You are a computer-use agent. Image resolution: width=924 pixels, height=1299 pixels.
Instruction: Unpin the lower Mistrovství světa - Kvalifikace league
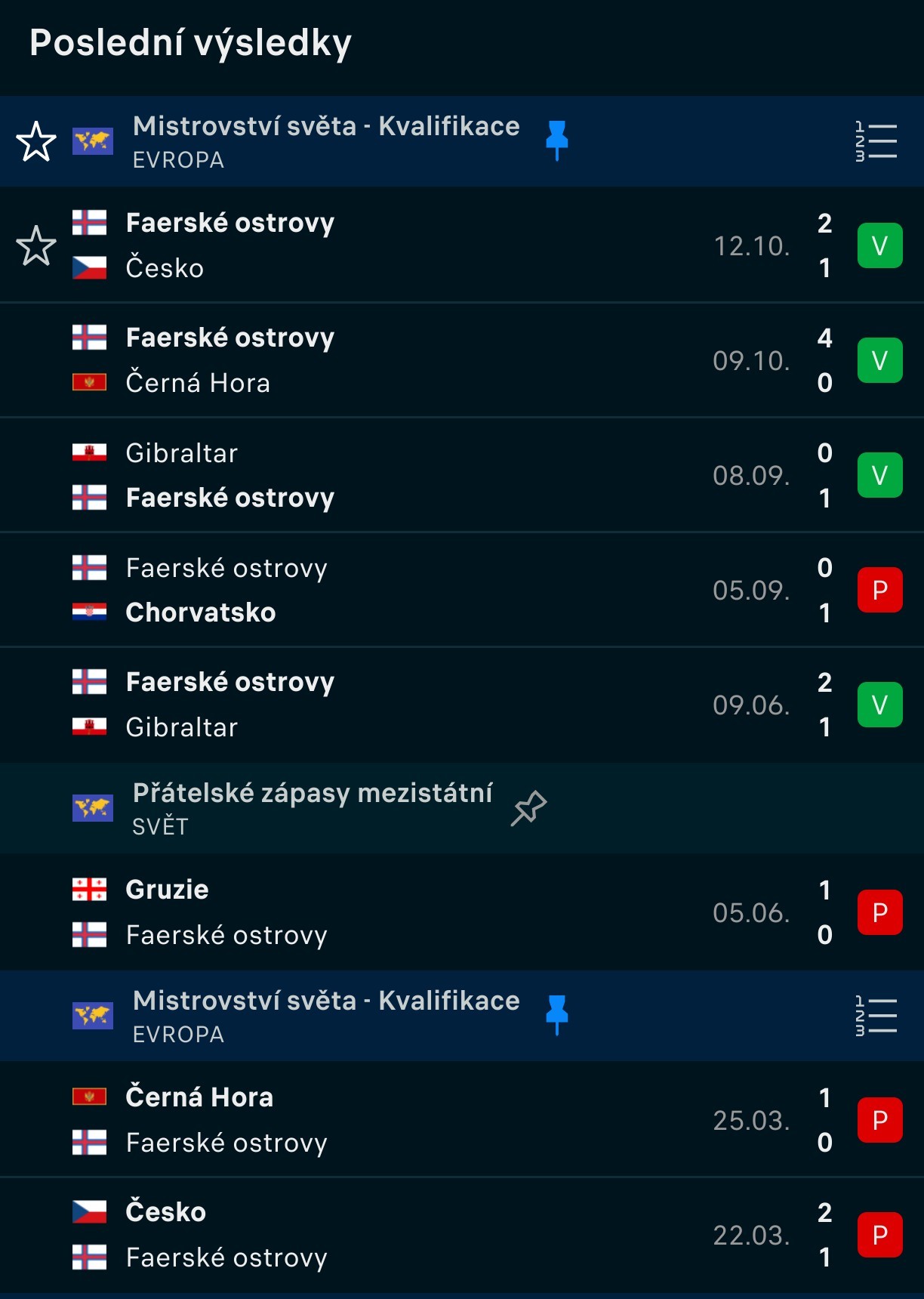pos(556,1014)
